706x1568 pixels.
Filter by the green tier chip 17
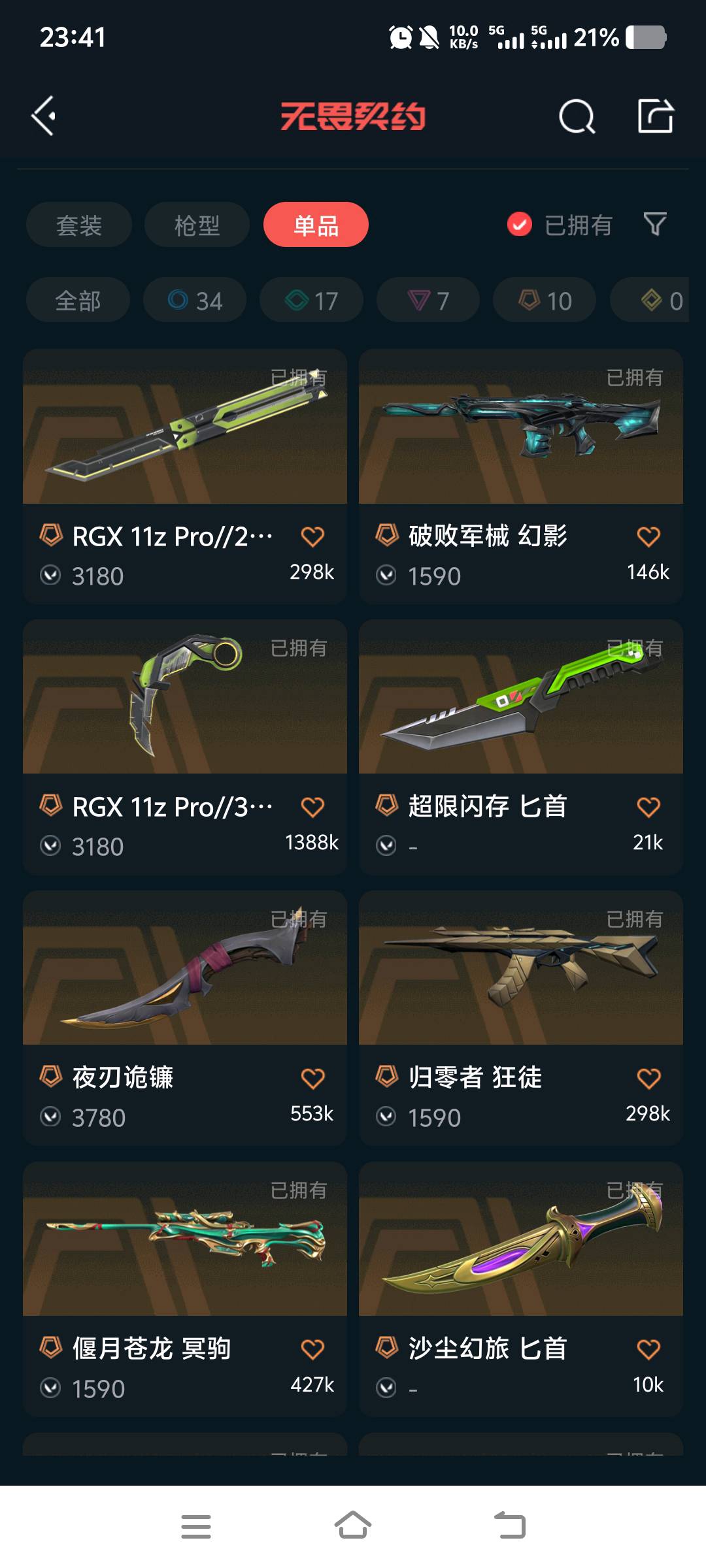pos(311,301)
